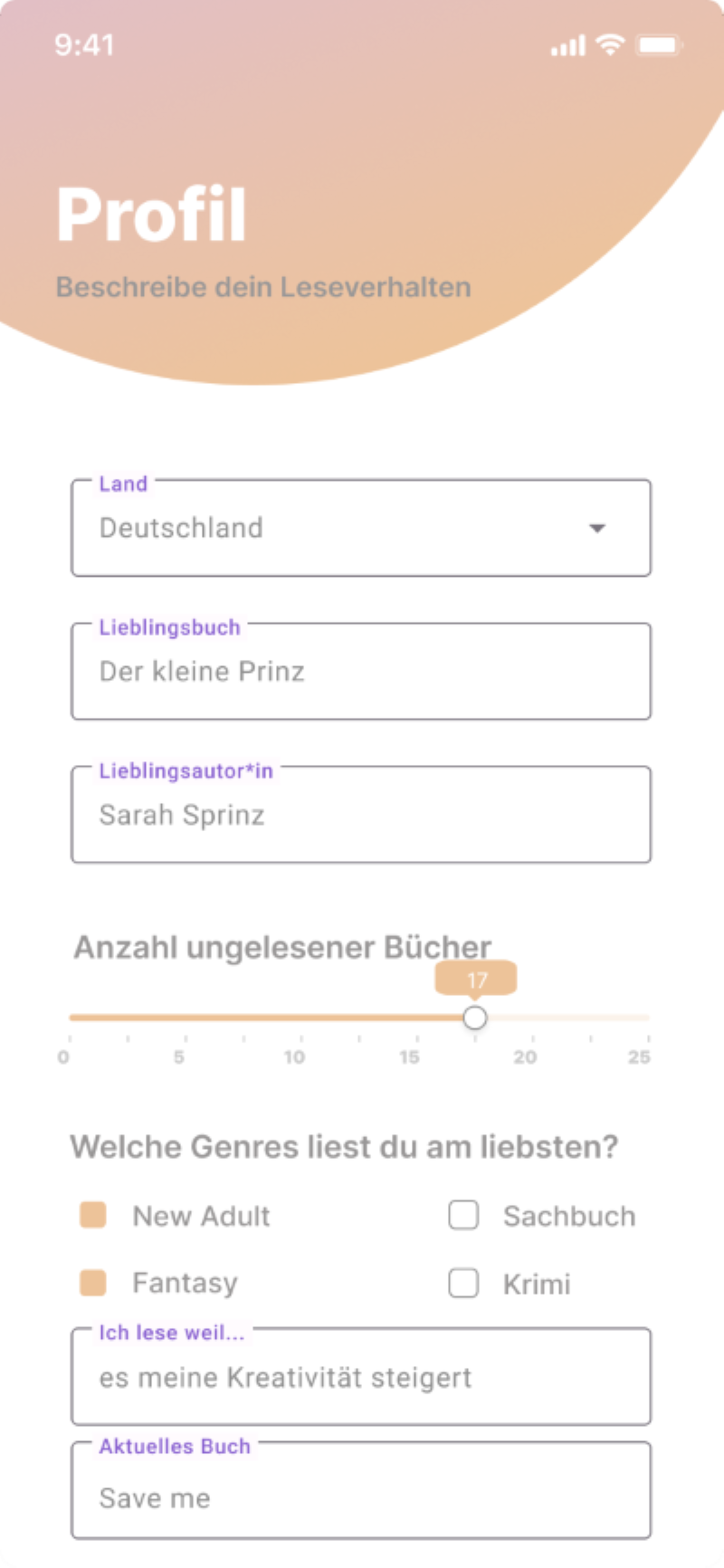
Task: Select the Krimi genre checkbox
Action: (463, 1283)
